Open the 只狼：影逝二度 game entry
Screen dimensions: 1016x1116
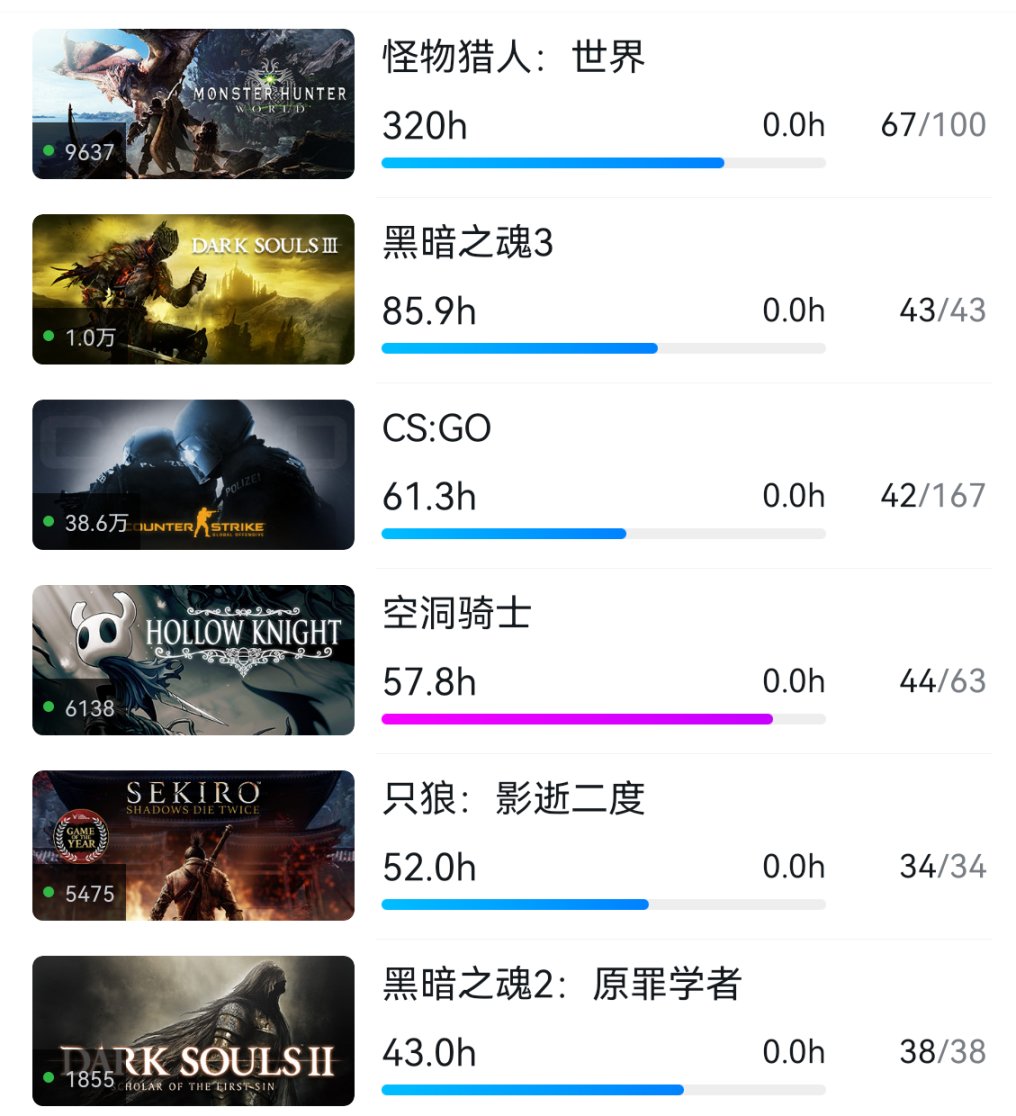(x=514, y=799)
